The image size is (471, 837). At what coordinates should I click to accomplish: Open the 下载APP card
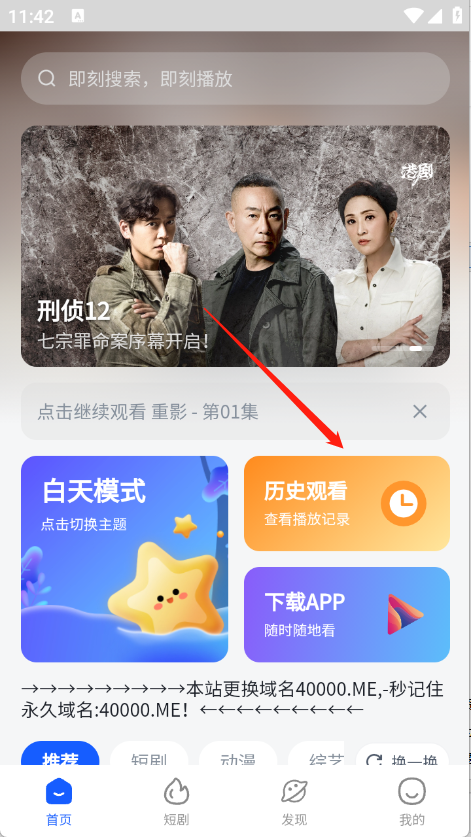347,614
